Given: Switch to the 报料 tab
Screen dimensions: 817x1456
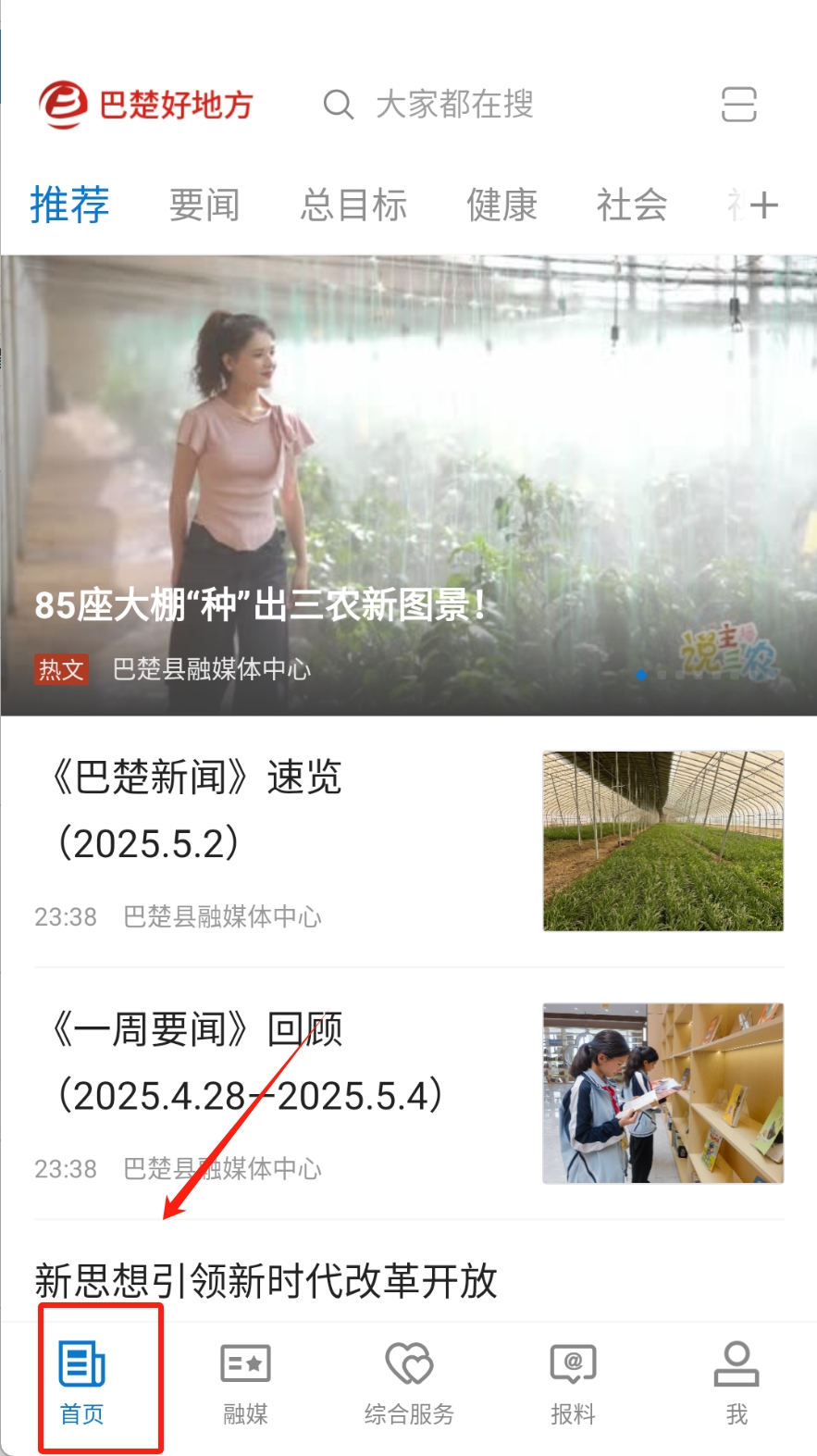Looking at the screenshot, I should [x=573, y=1380].
